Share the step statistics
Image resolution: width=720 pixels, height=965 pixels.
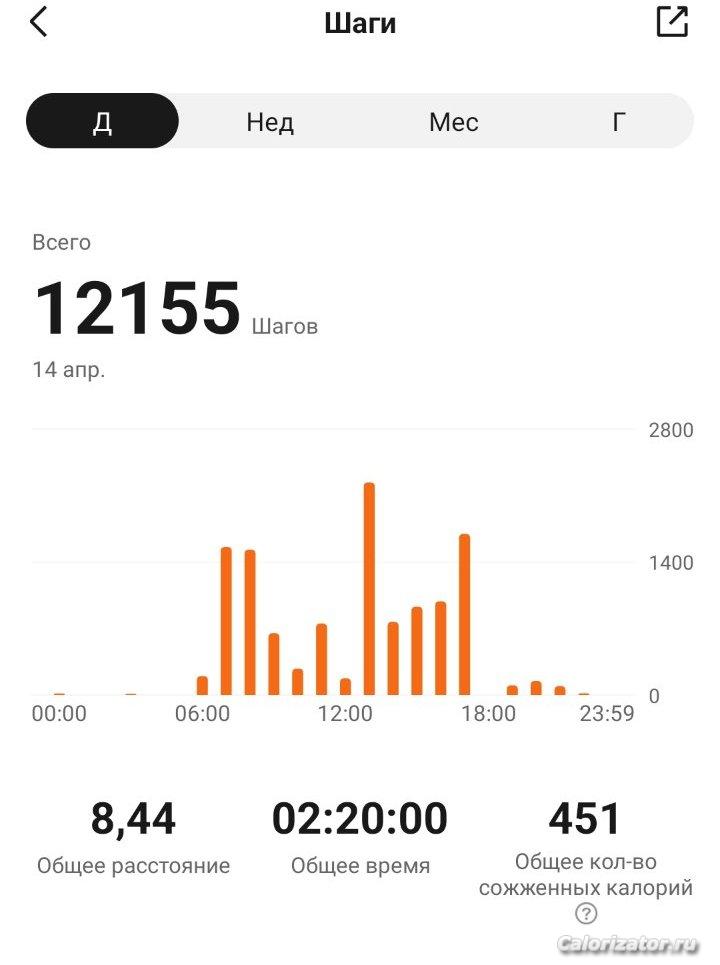coord(672,22)
